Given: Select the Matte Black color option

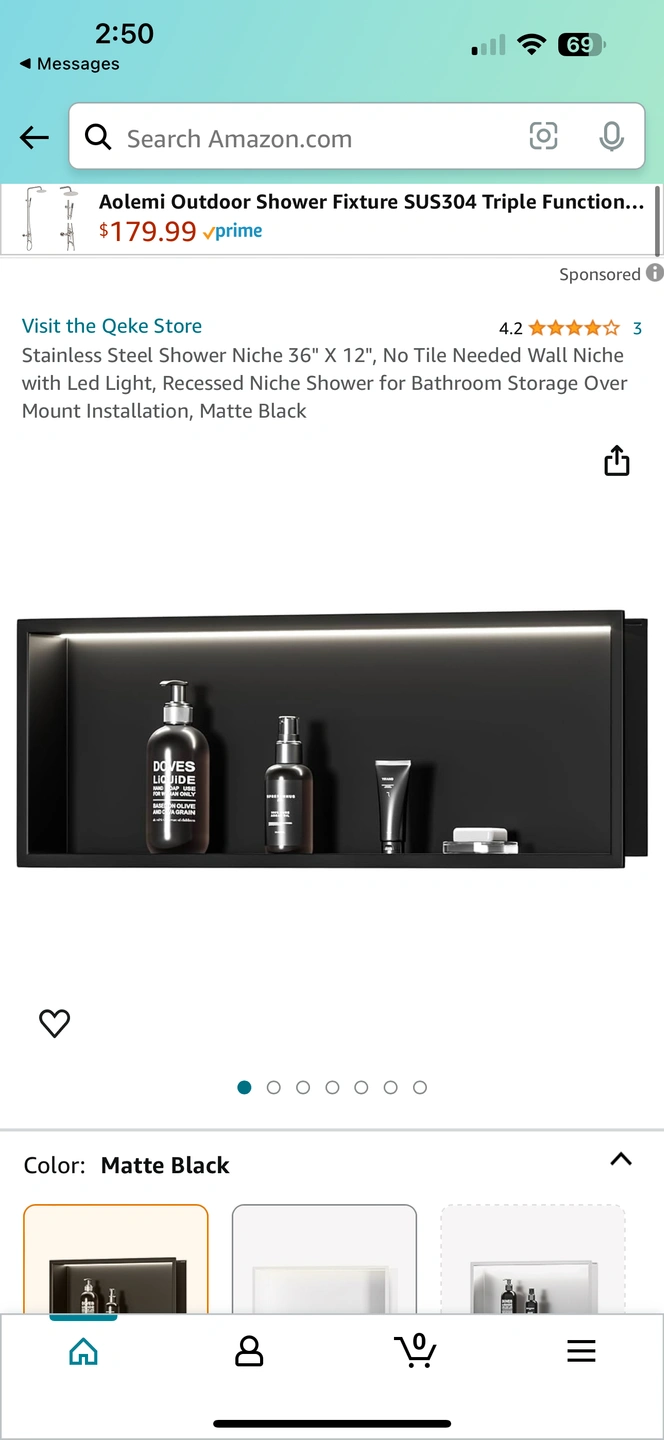Looking at the screenshot, I should click(116, 1260).
